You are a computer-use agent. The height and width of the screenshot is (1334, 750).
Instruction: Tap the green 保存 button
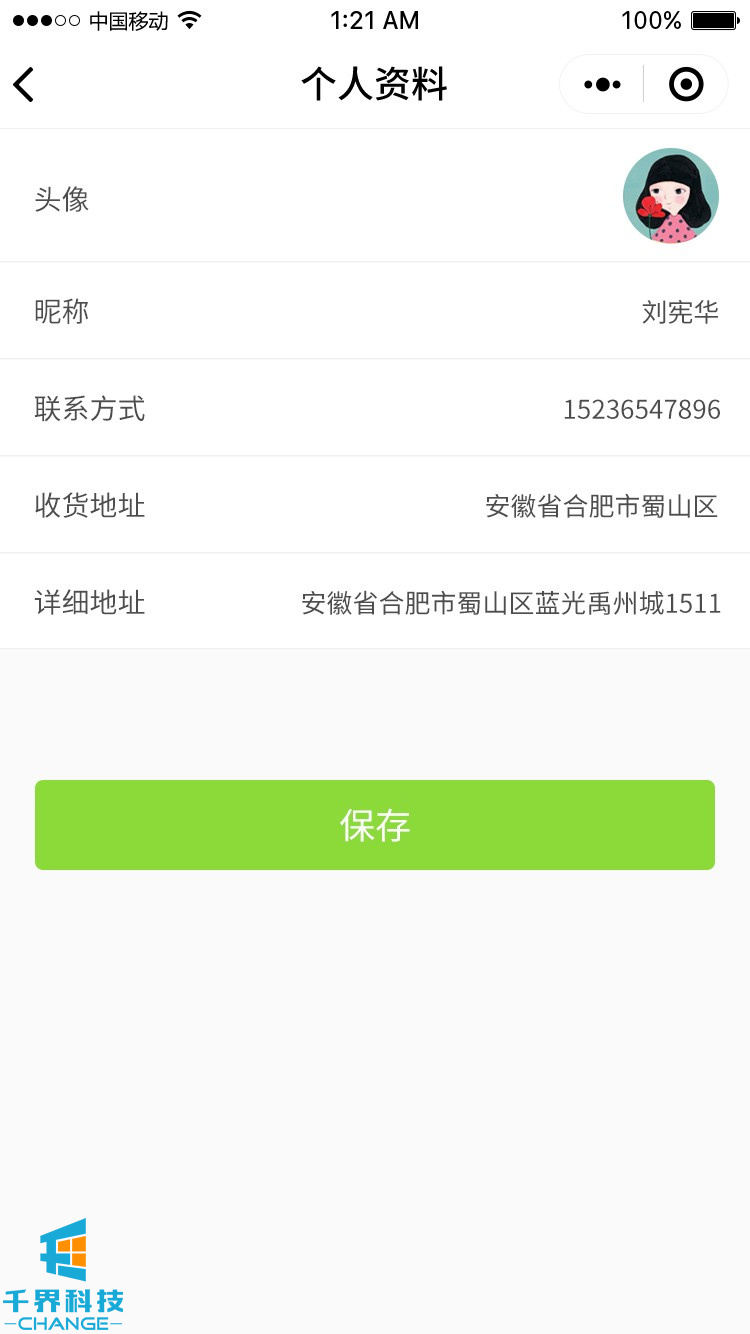coord(375,825)
